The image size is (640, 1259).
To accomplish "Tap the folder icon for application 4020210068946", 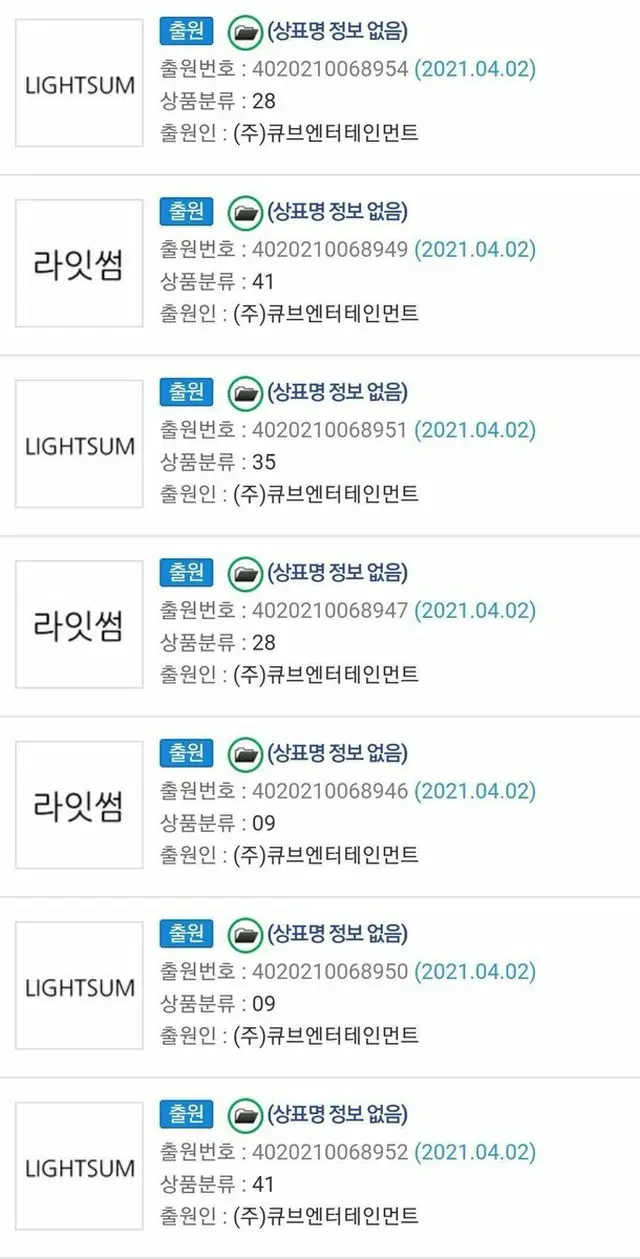I will click(x=245, y=754).
